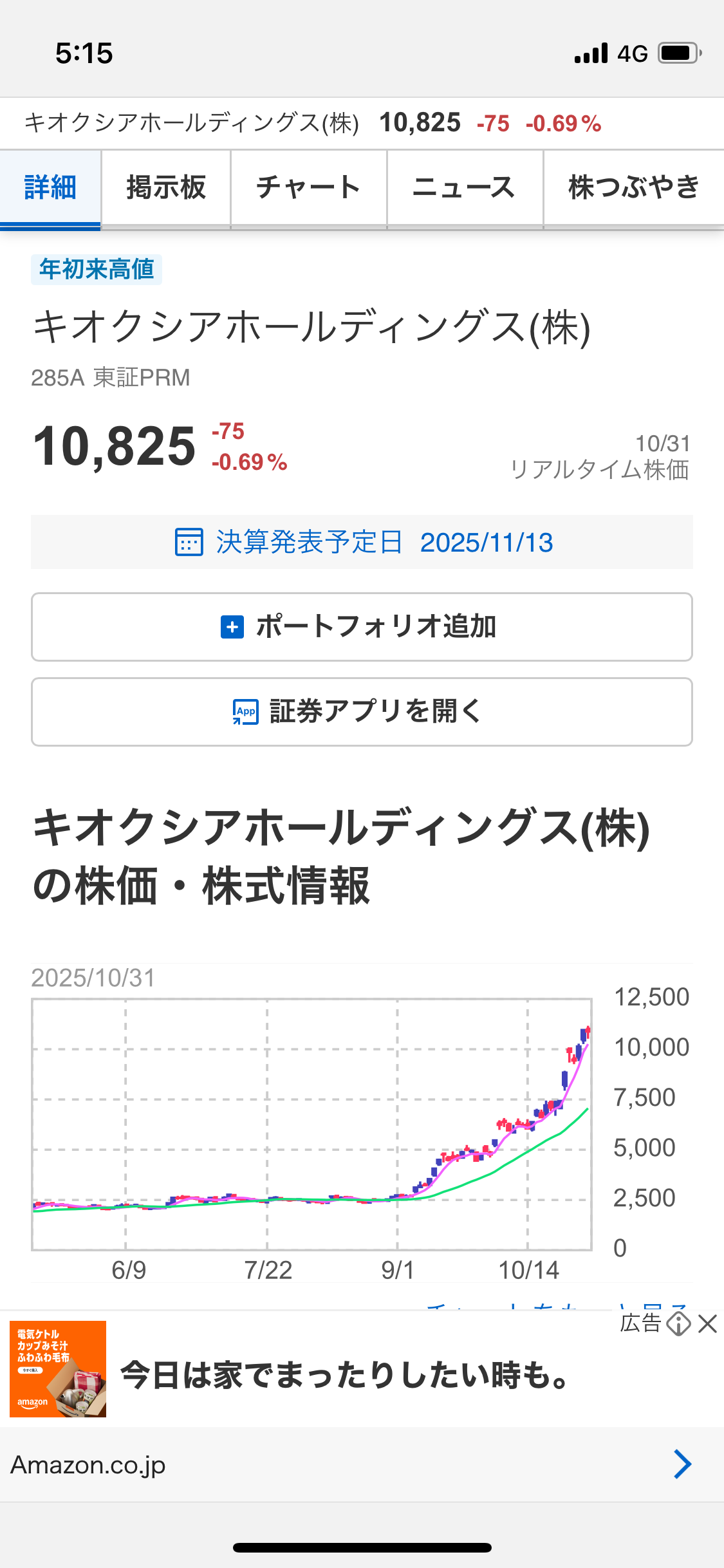Screen dimensions: 724x1568
Task: Tap 証券アプリを開く button
Action: [x=362, y=712]
